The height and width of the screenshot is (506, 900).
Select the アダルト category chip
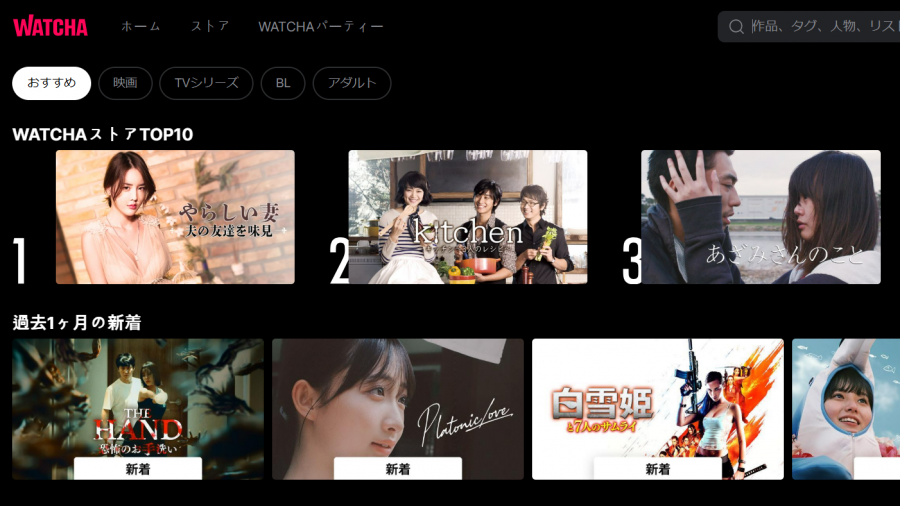pos(351,83)
